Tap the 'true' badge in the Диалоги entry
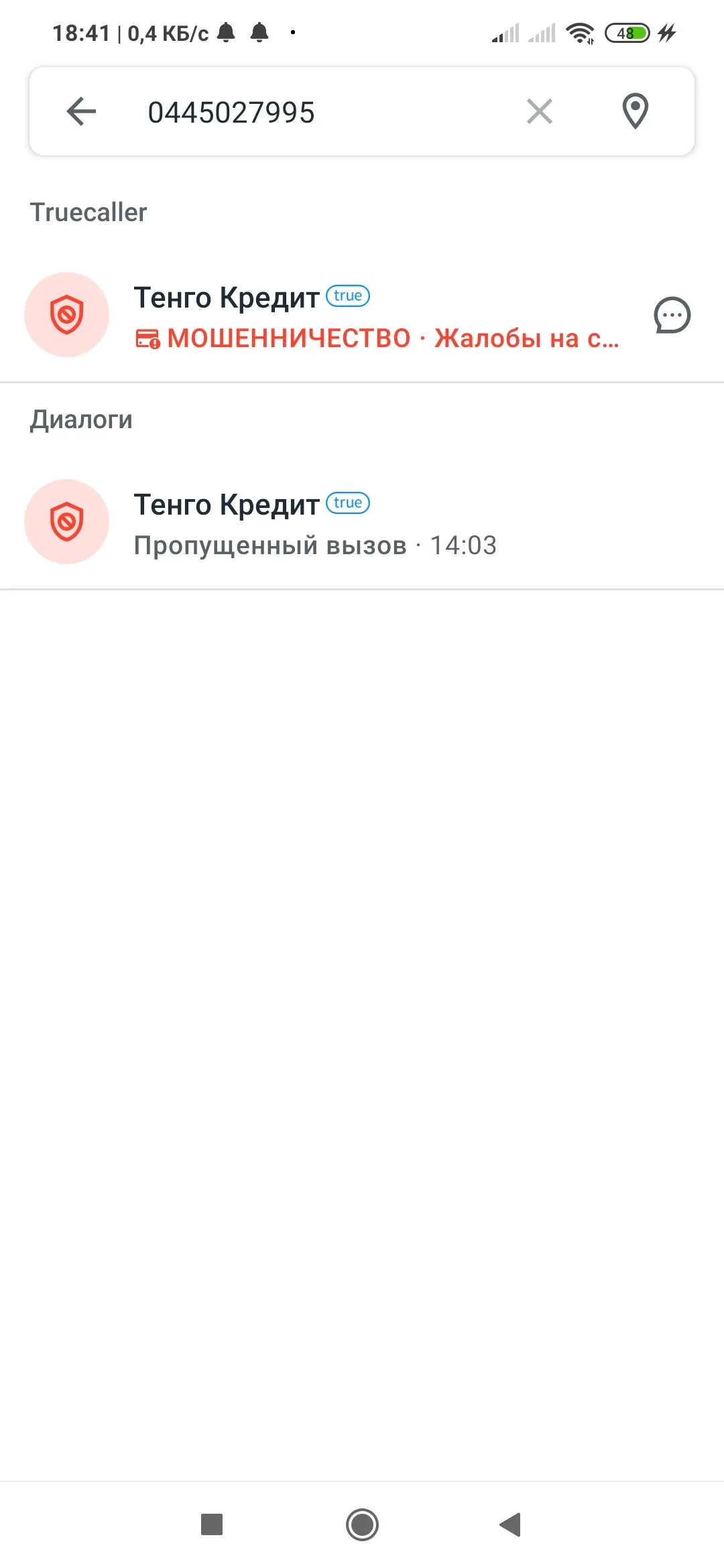This screenshot has height=1568, width=724. pyautogui.click(x=347, y=503)
